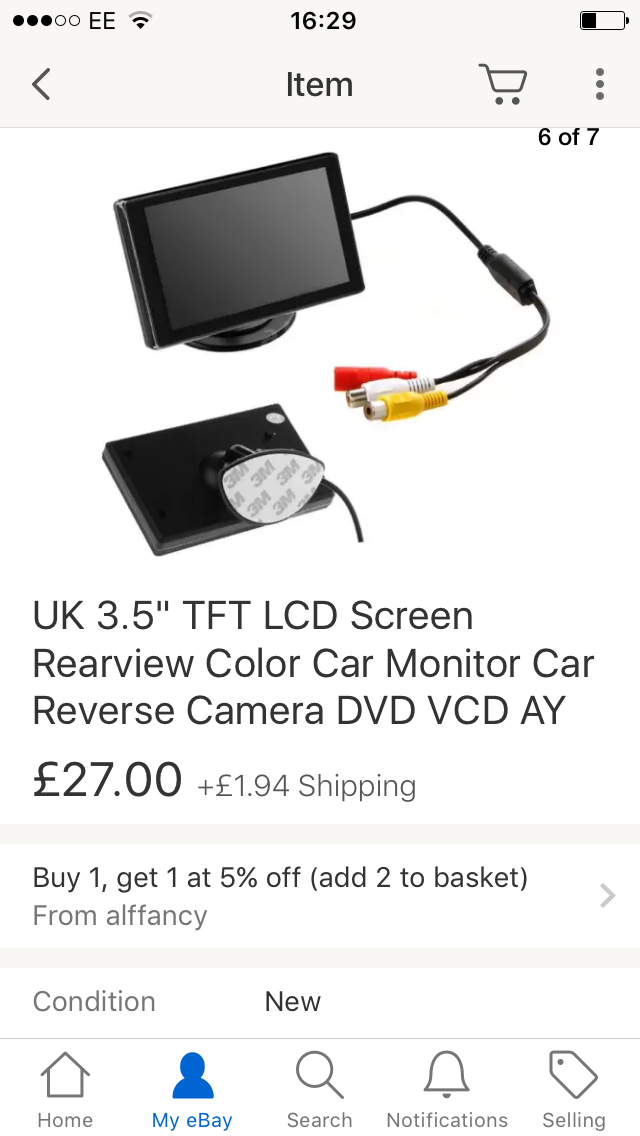Switch to the My eBay tab

(x=192, y=1090)
